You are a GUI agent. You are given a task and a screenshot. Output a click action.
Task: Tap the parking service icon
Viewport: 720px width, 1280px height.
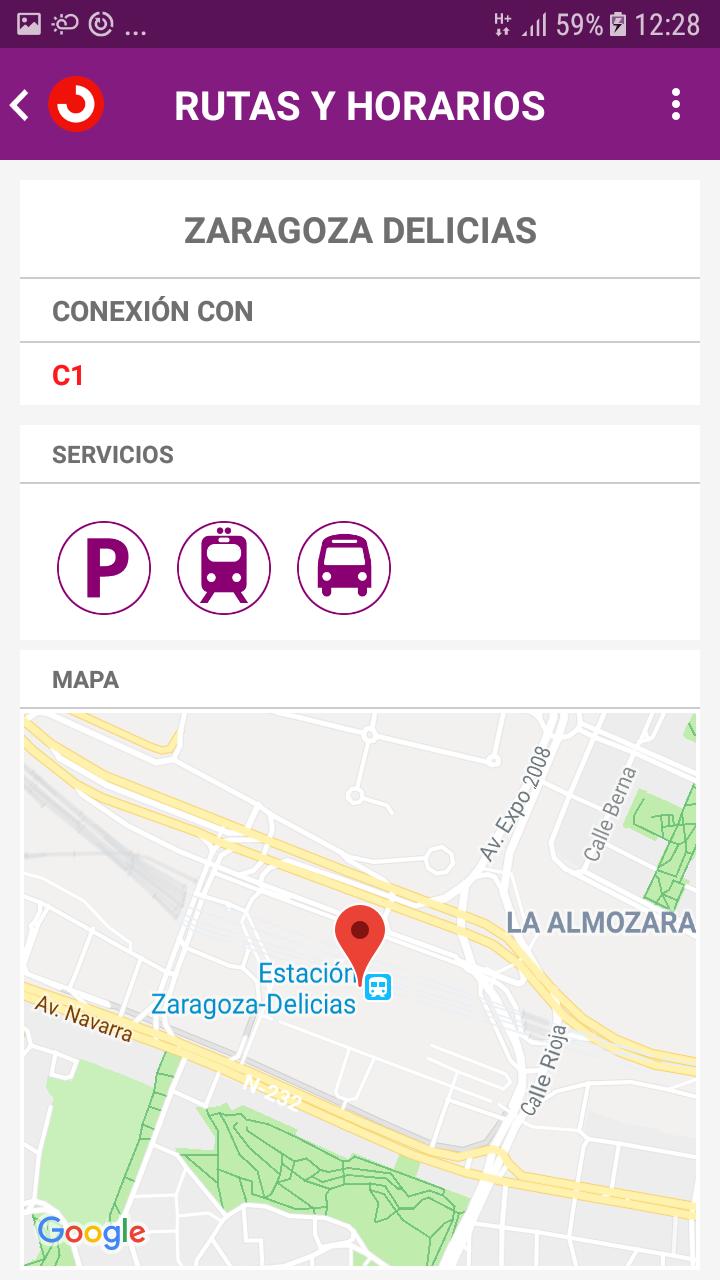pos(104,567)
